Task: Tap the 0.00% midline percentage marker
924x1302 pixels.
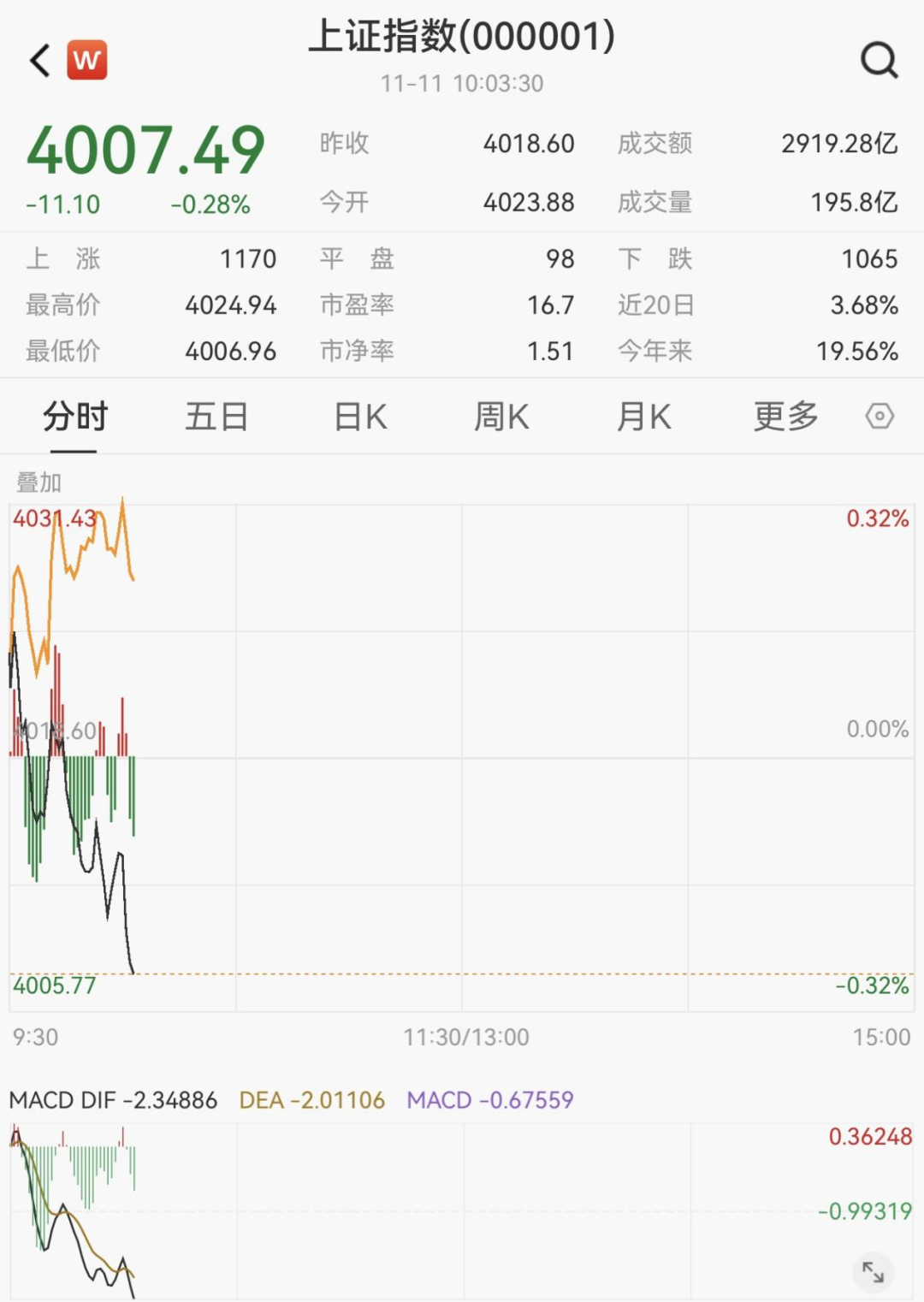Action: point(878,730)
